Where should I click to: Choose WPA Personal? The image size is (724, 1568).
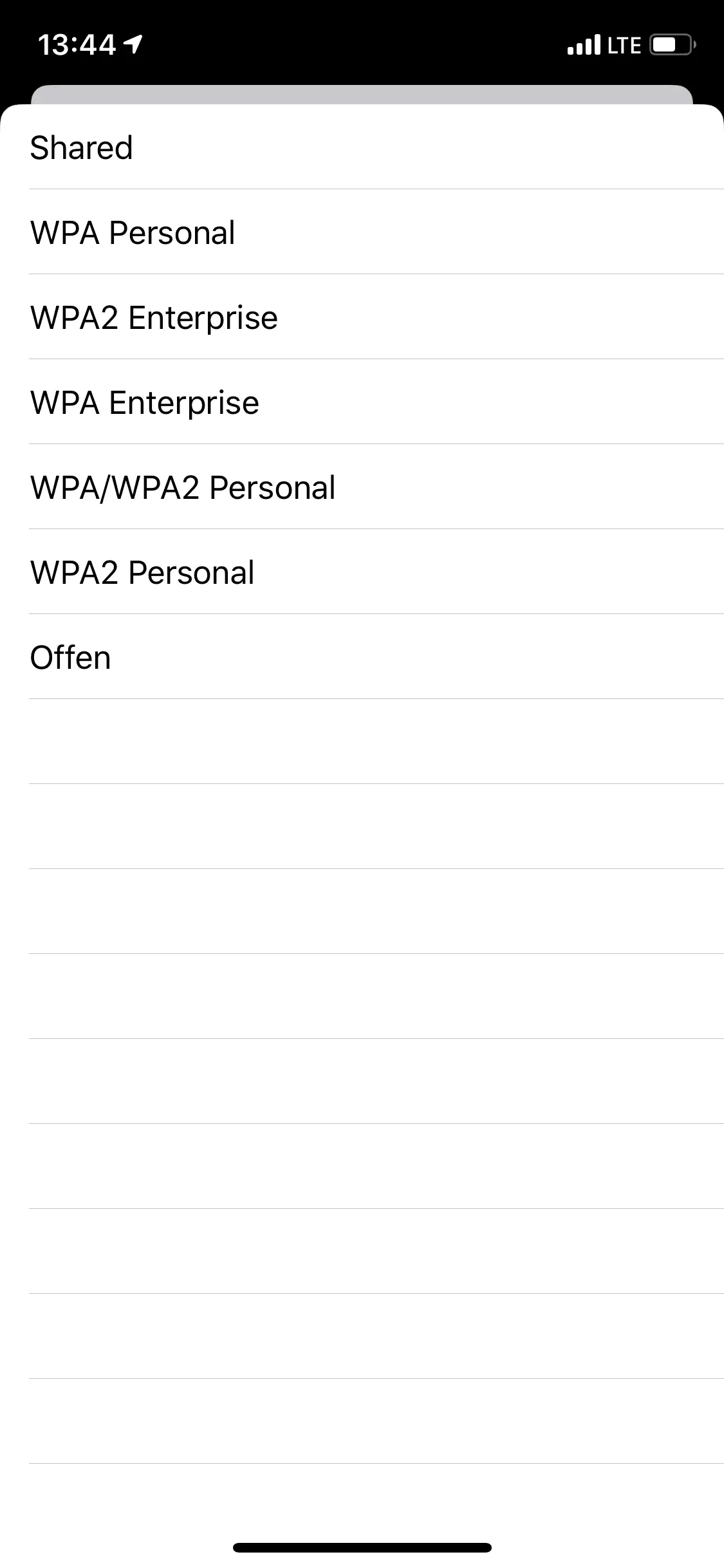click(x=362, y=232)
